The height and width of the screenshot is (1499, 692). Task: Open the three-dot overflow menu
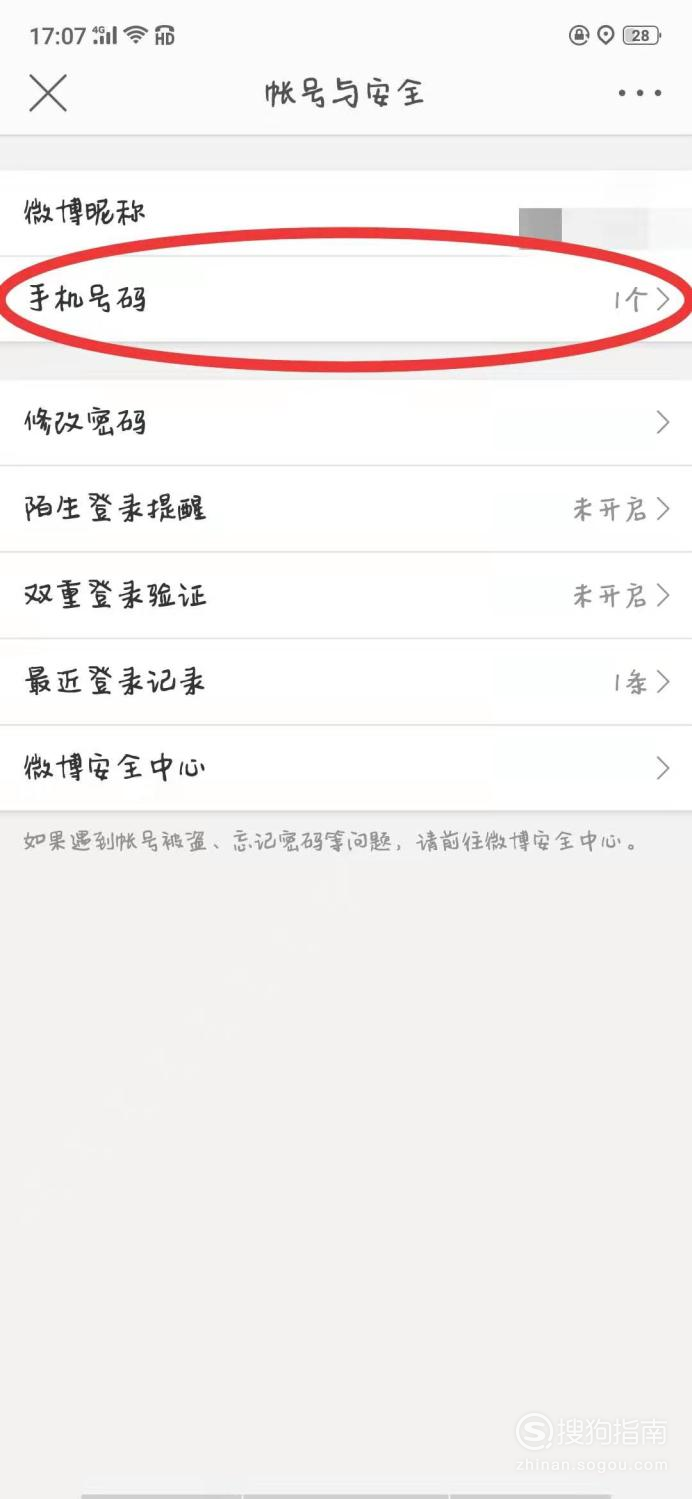tap(639, 93)
